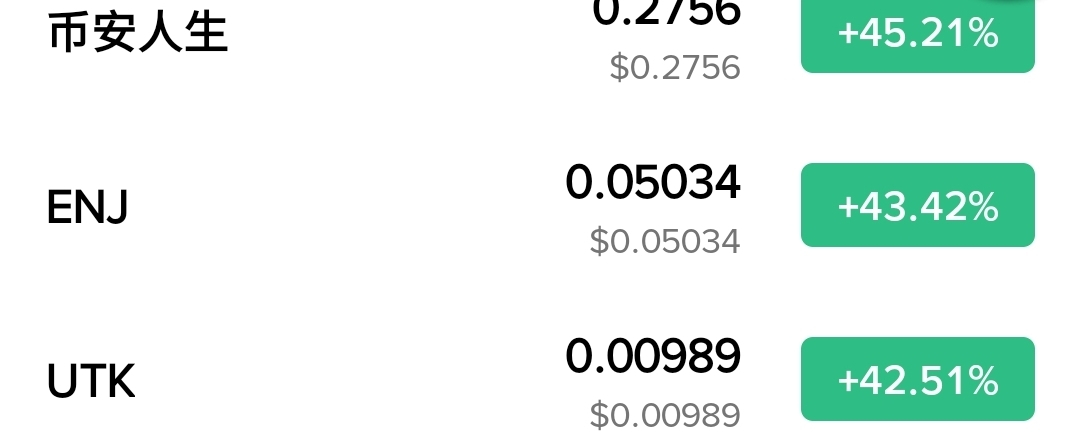This screenshot has width=1080, height=432.
Task: Open the UTK market row
Action: [x=91, y=382]
